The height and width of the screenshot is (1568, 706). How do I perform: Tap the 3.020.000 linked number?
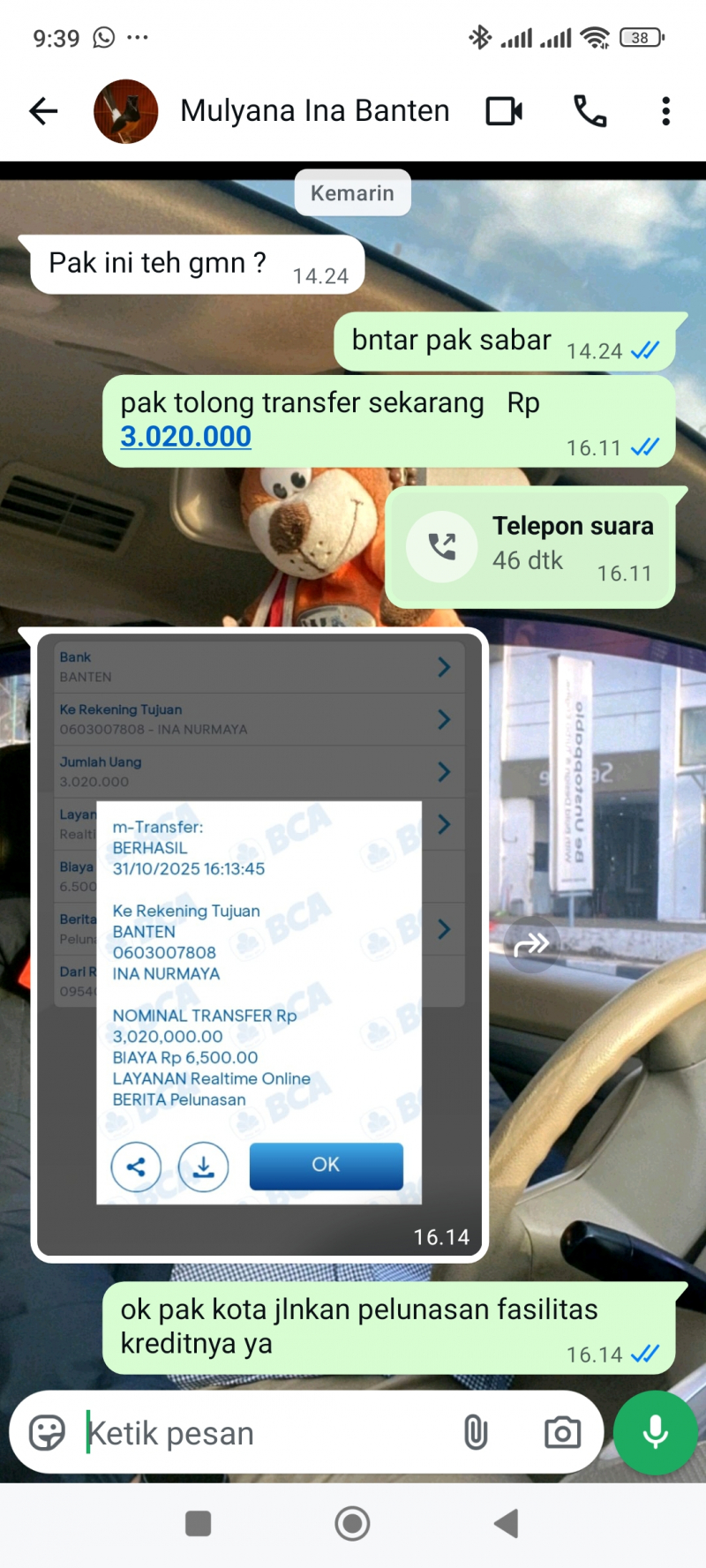186,437
